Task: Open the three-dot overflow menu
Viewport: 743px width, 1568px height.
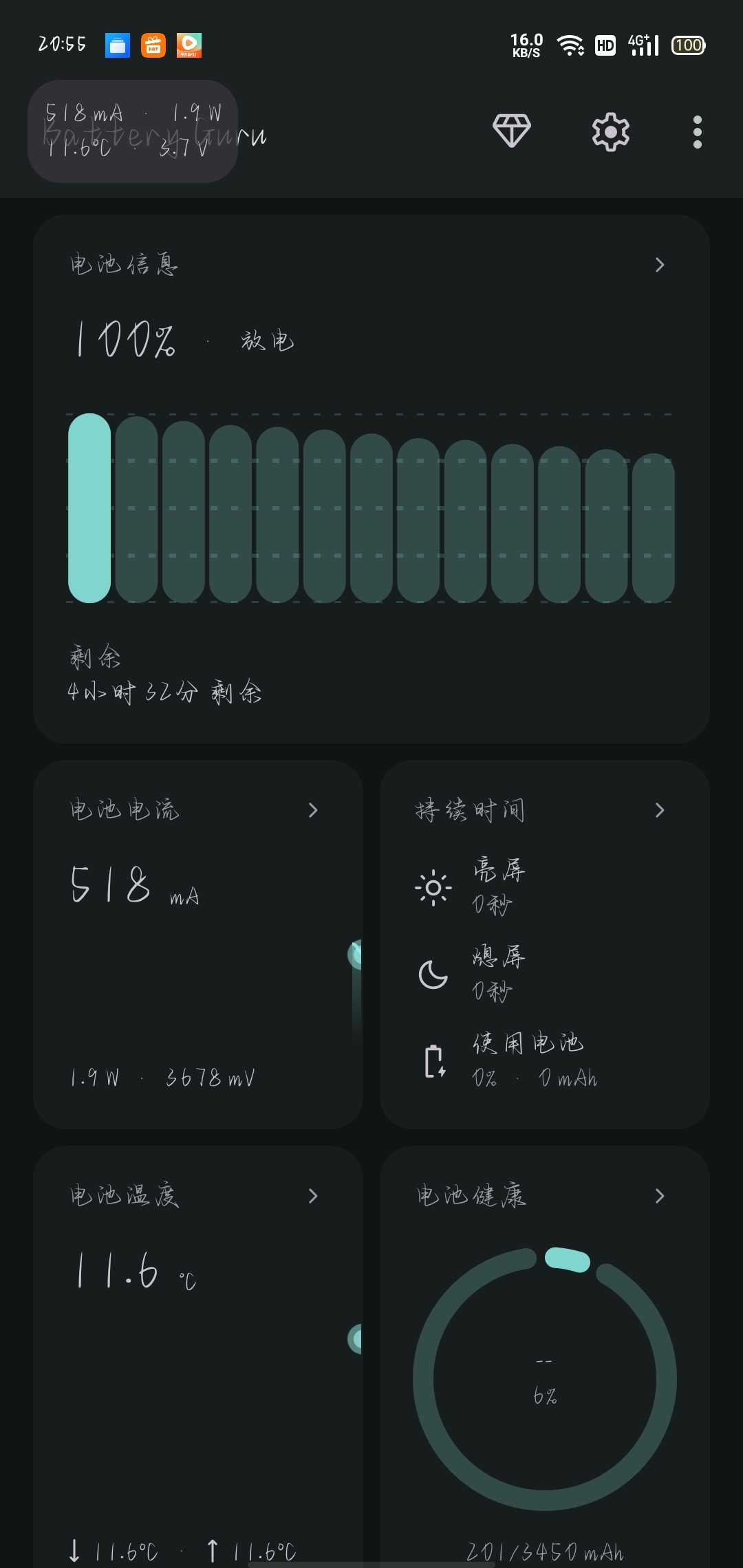Action: [x=697, y=131]
